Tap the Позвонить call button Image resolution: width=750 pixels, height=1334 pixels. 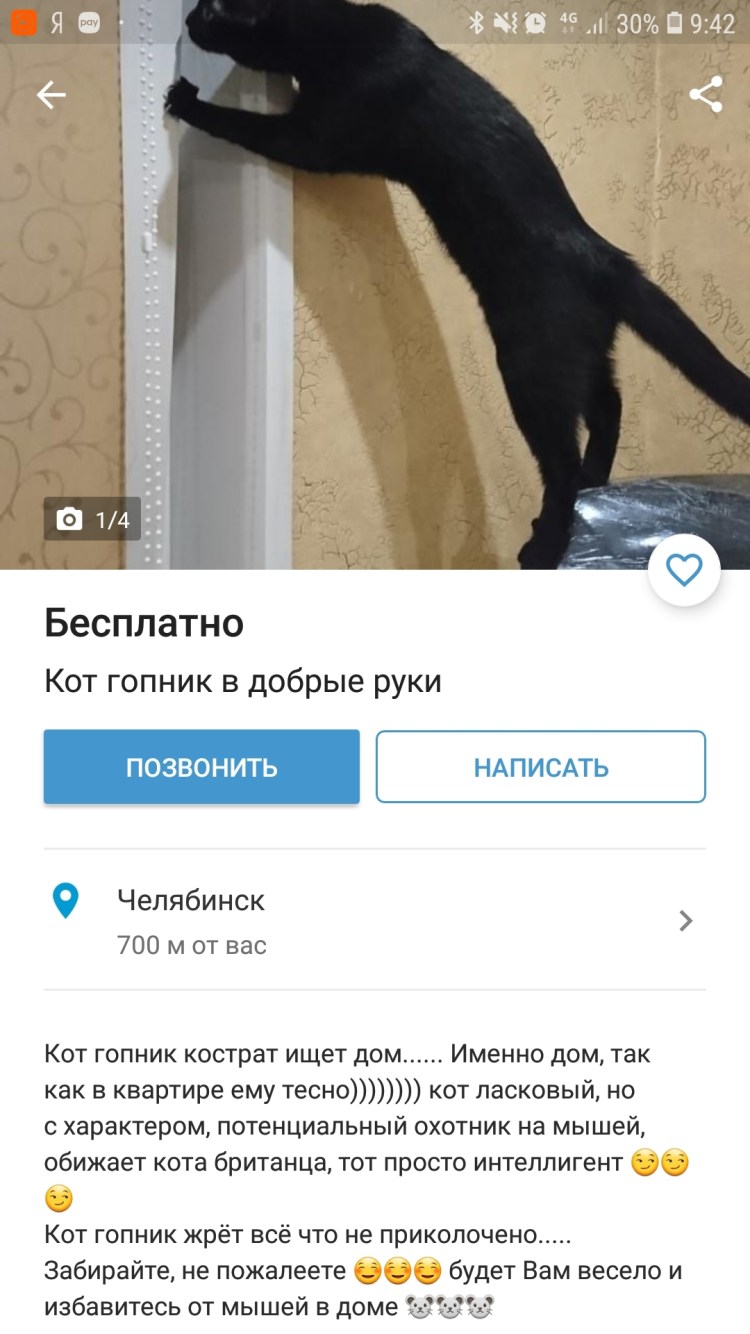point(201,767)
